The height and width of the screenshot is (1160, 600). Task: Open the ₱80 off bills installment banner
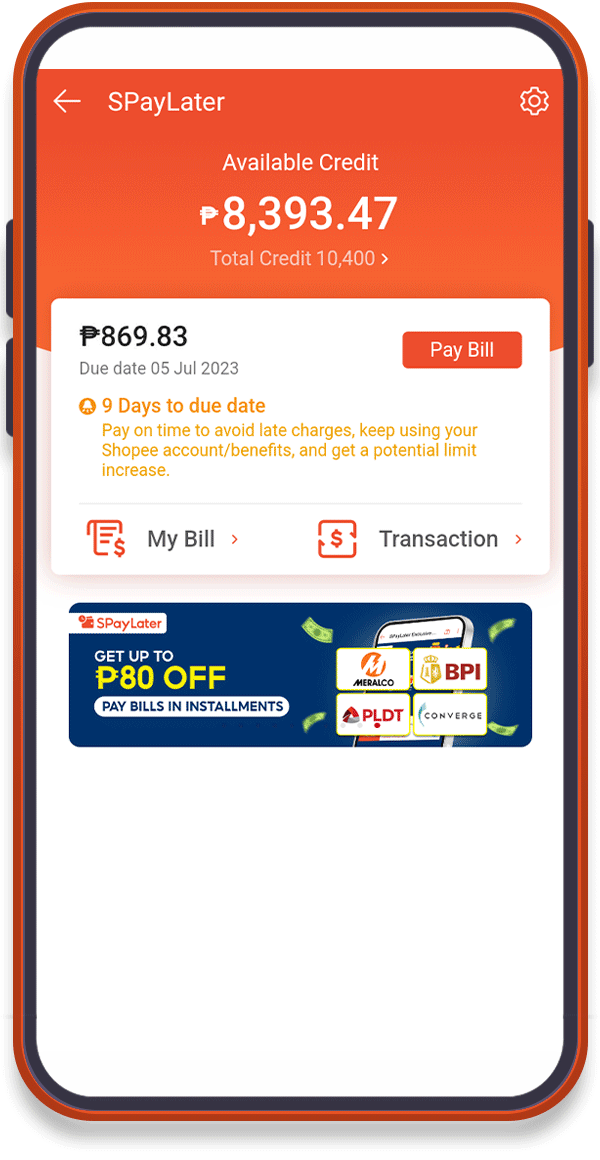[x=300, y=675]
